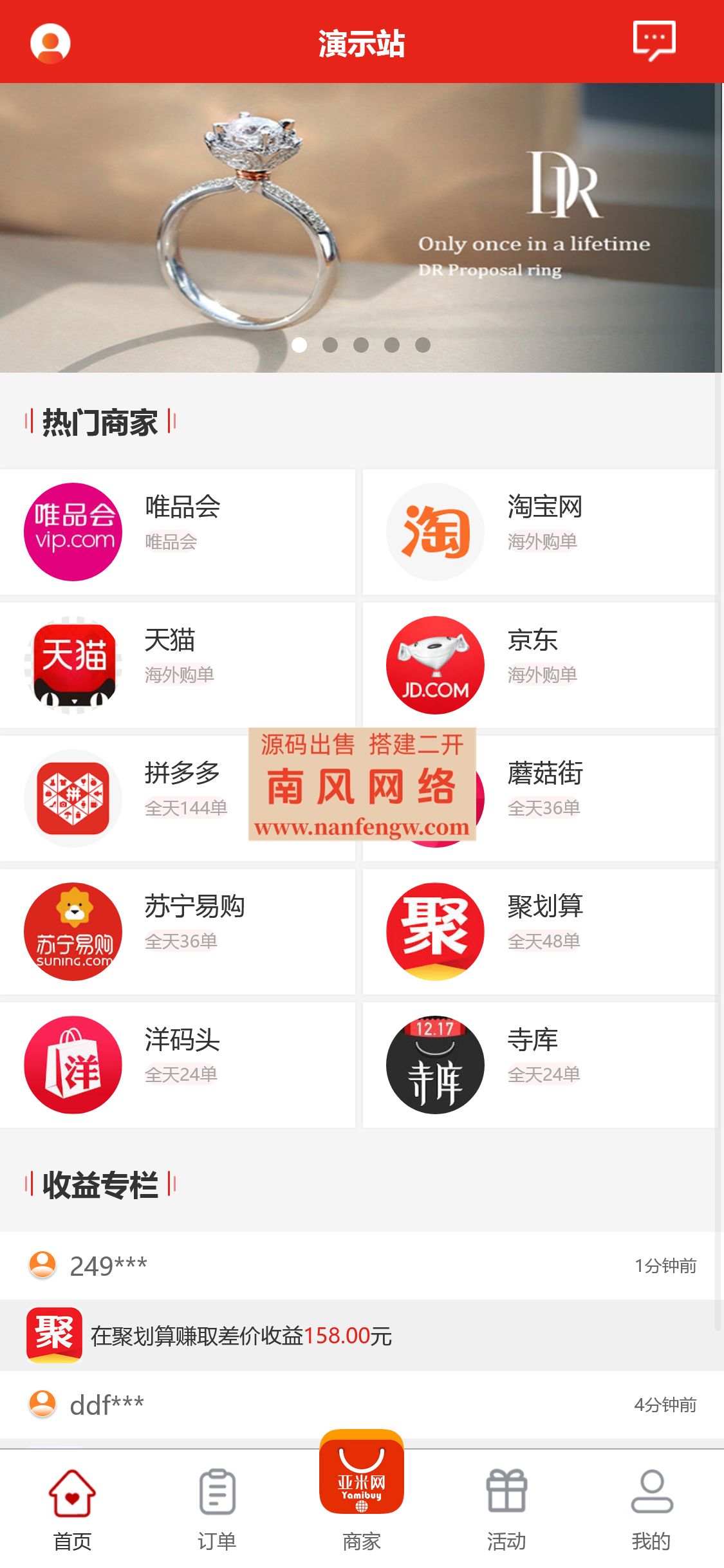Open the 苏宁易购 merchant icon
The image size is (724, 1568).
pos(72,933)
